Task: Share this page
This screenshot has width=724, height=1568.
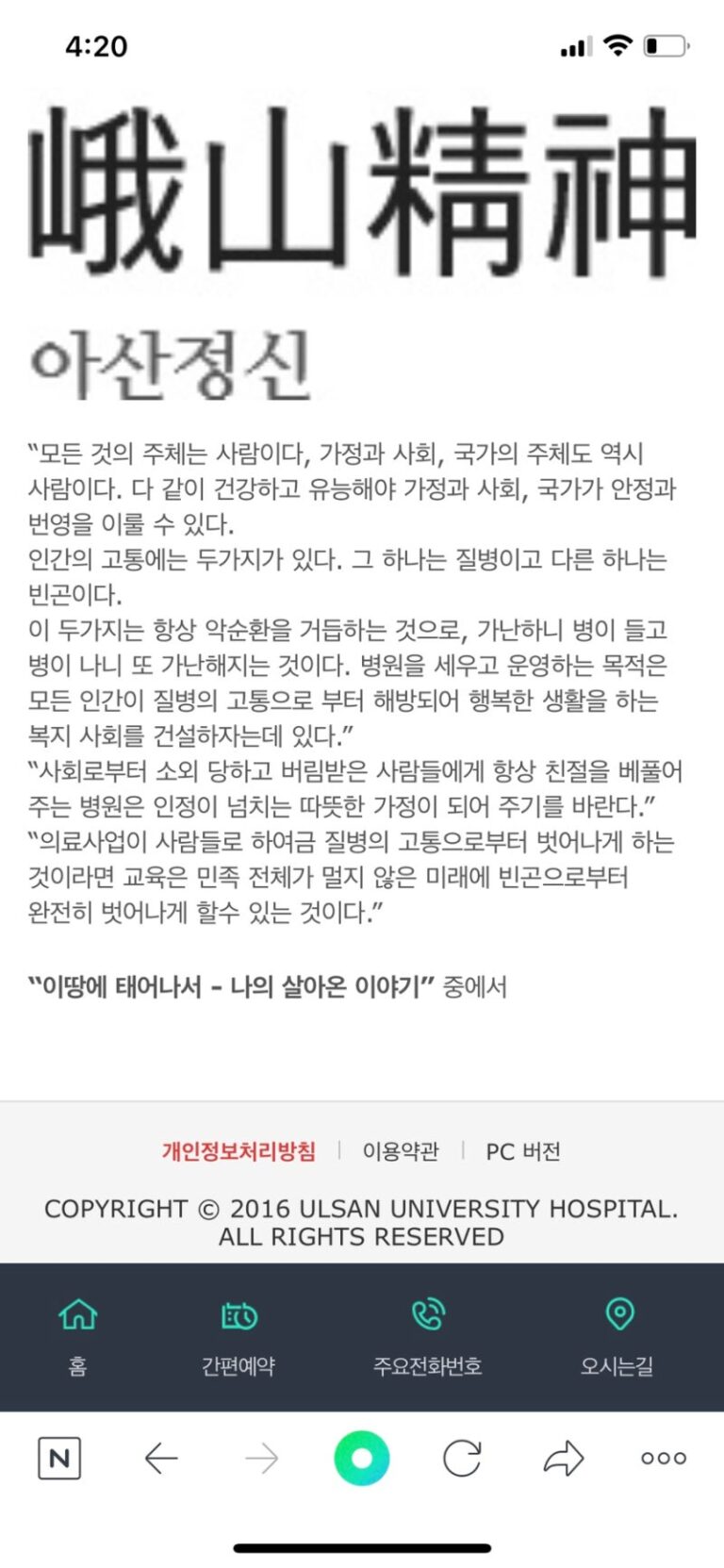Action: coord(564,1459)
